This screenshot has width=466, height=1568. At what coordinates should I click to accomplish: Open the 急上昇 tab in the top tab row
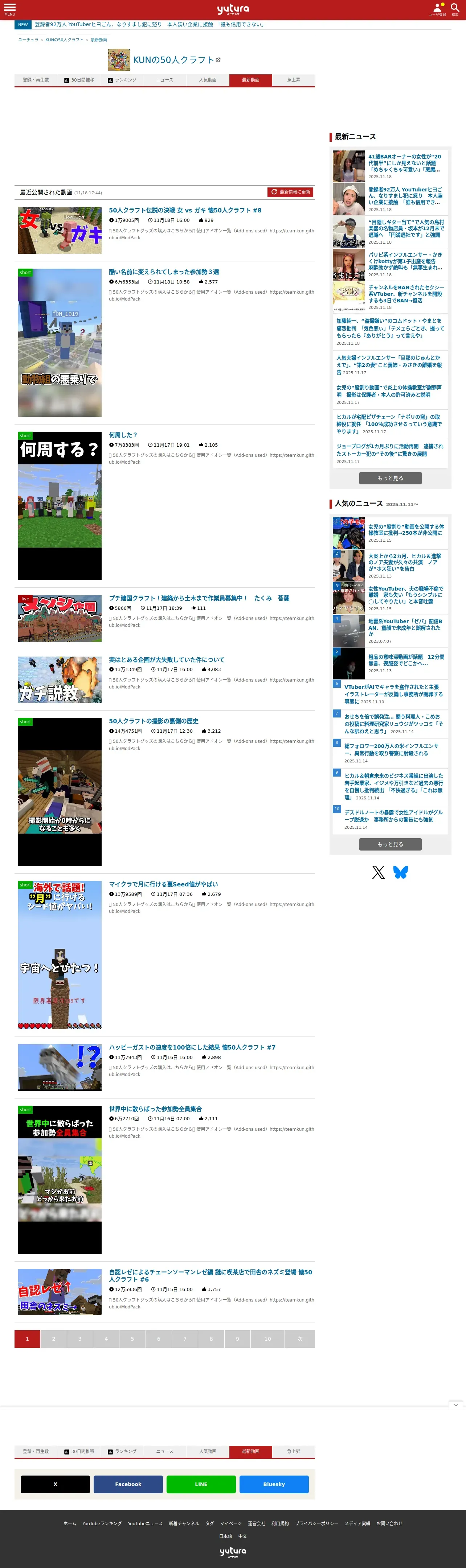pos(294,80)
